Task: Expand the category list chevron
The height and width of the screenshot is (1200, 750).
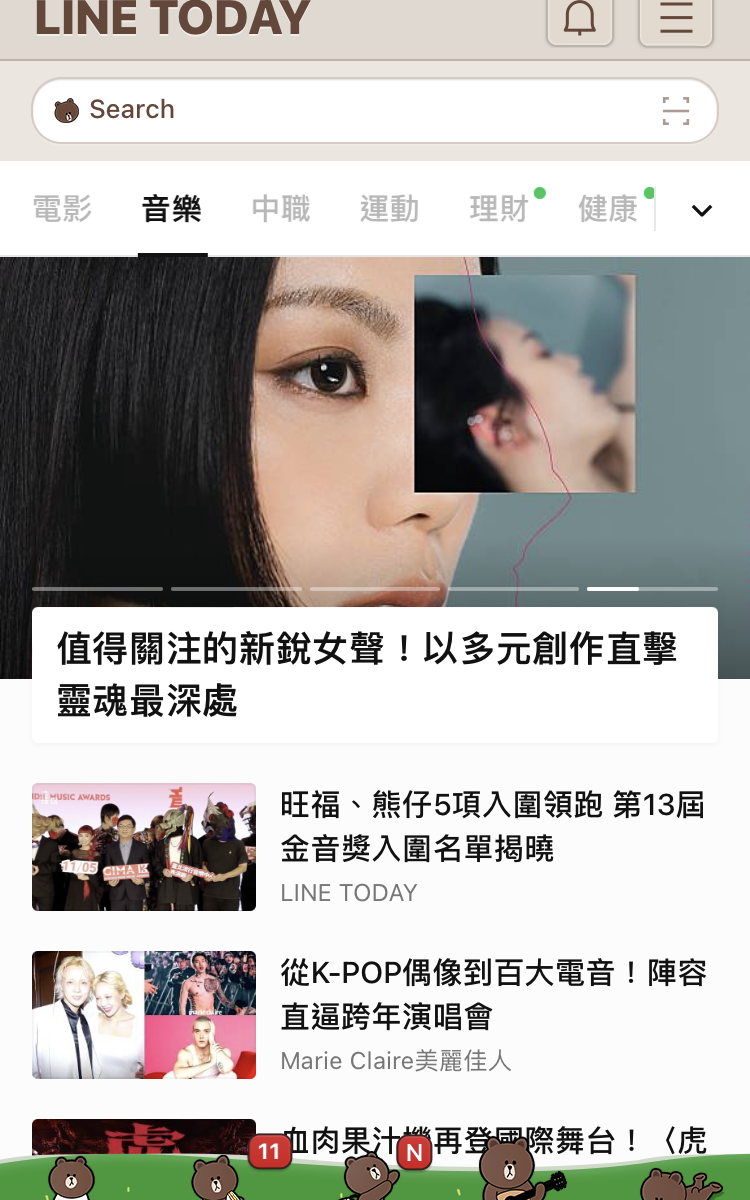Action: click(702, 210)
